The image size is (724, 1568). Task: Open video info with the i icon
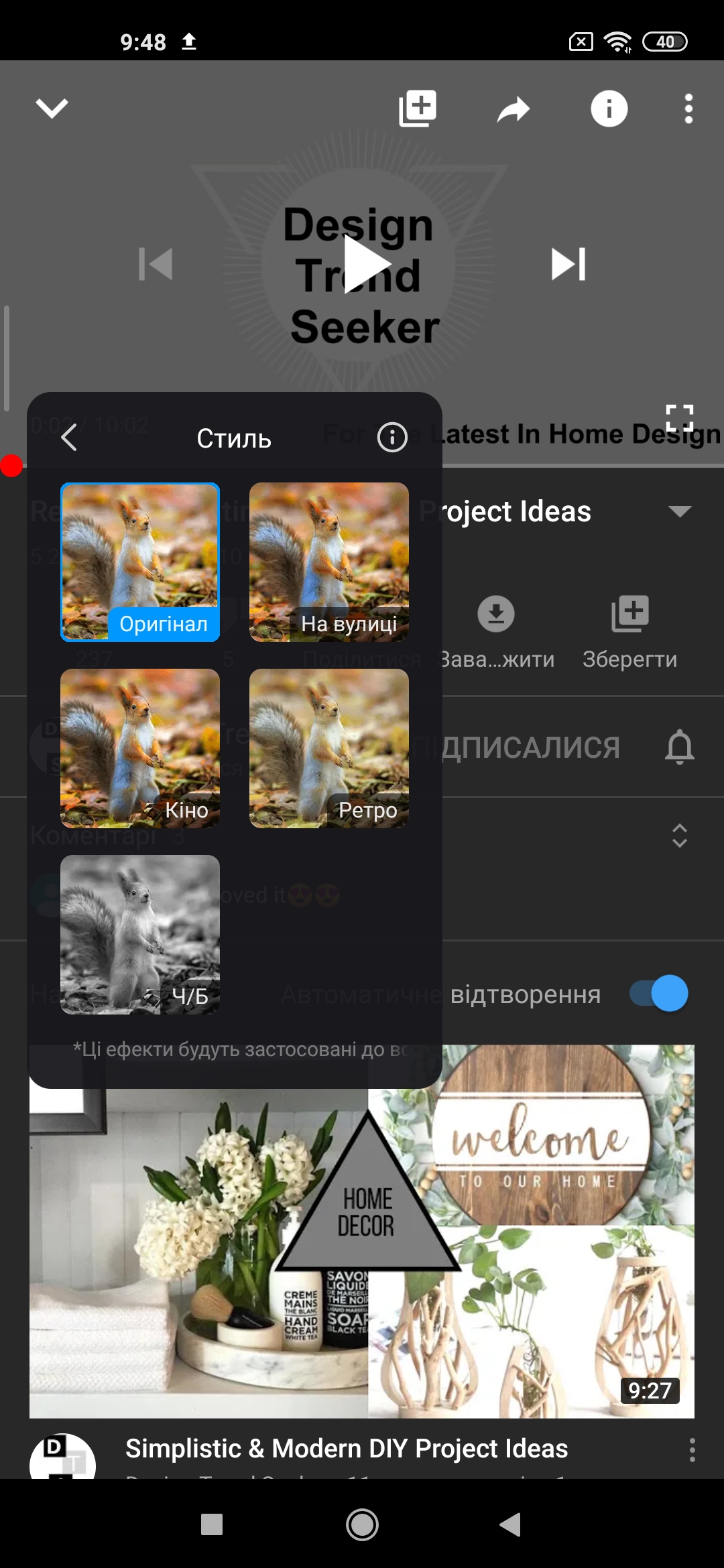(x=607, y=109)
